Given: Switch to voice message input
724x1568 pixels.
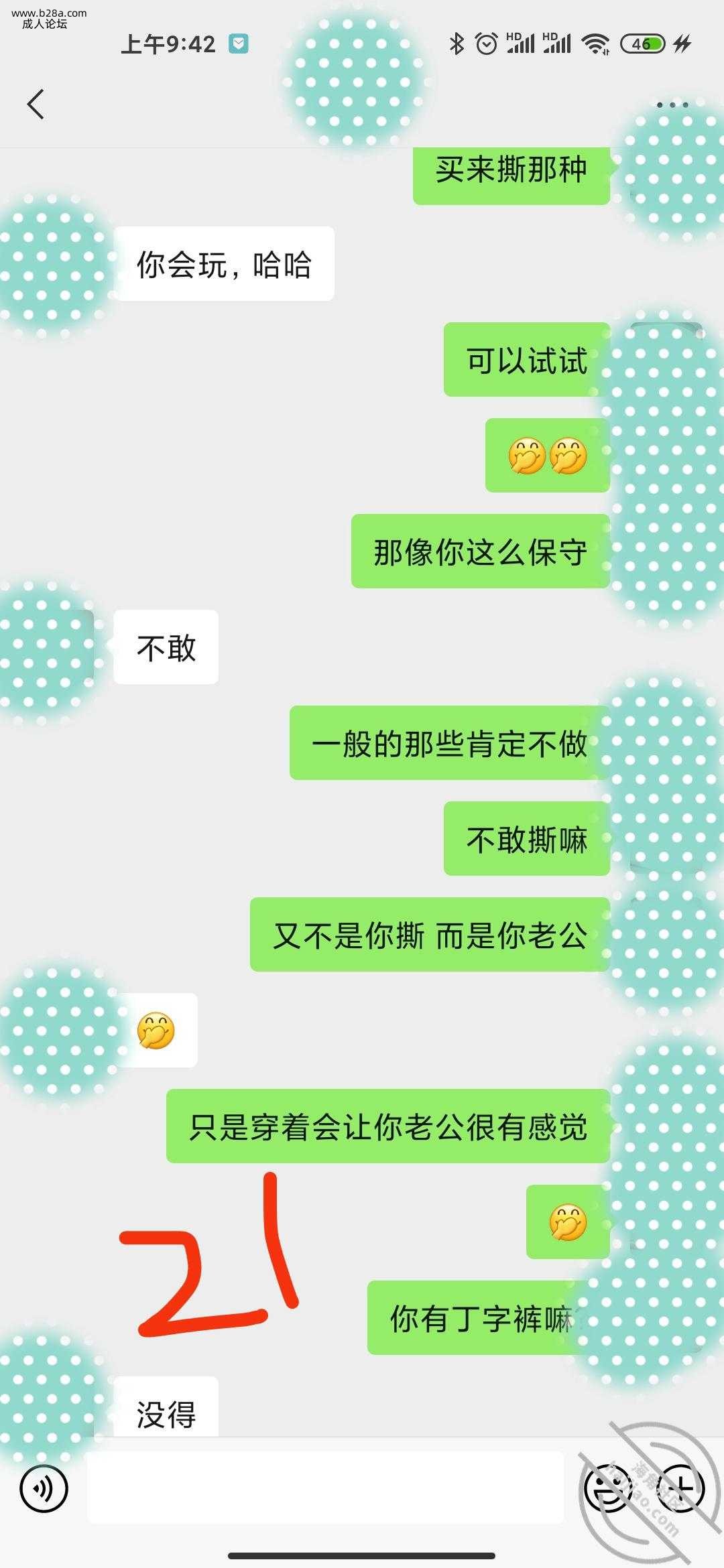Looking at the screenshot, I should point(44,1489).
